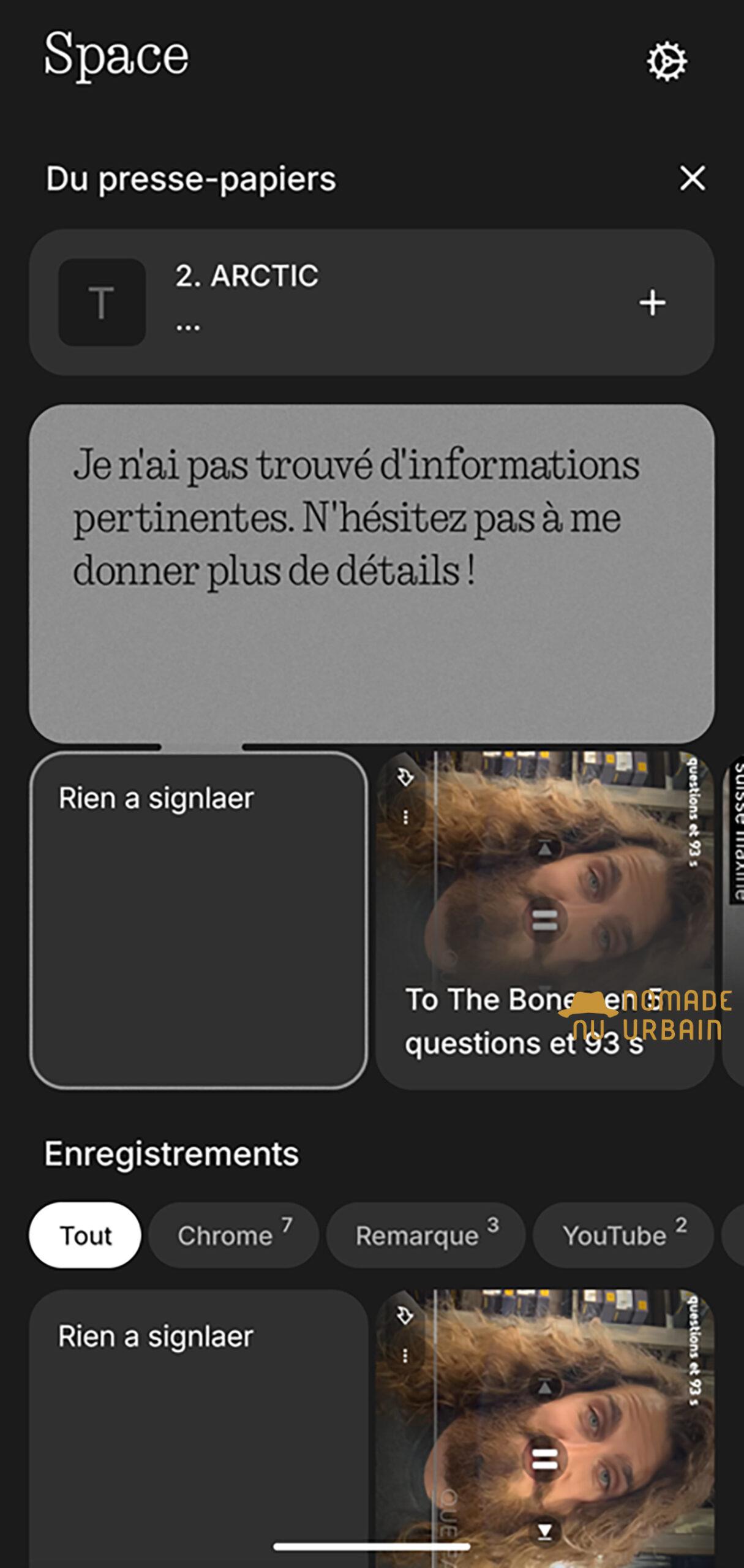Image resolution: width=744 pixels, height=1568 pixels.
Task: Open the video thumbnail under Enregistrements
Action: coord(544,1428)
